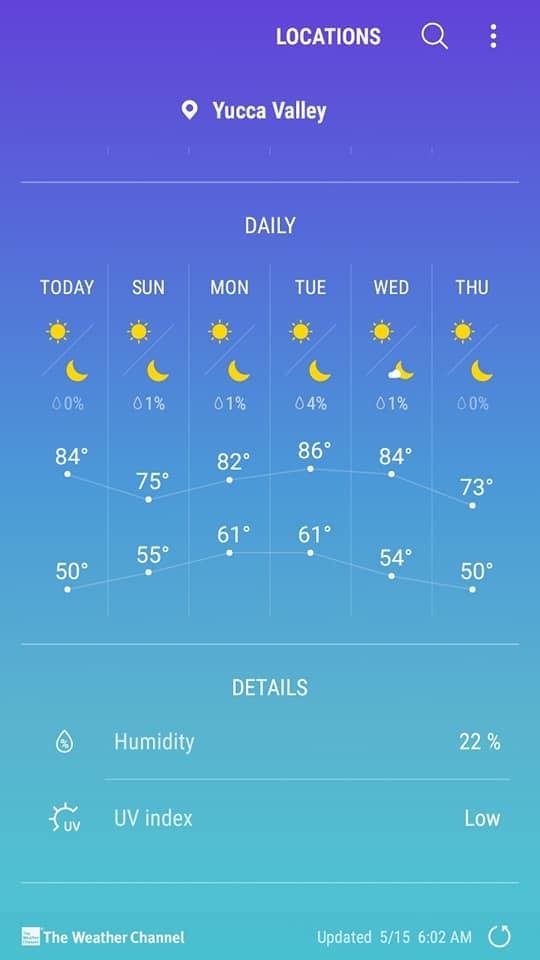This screenshot has height=960, width=540.
Task: Refresh the weather data
Action: [500, 936]
